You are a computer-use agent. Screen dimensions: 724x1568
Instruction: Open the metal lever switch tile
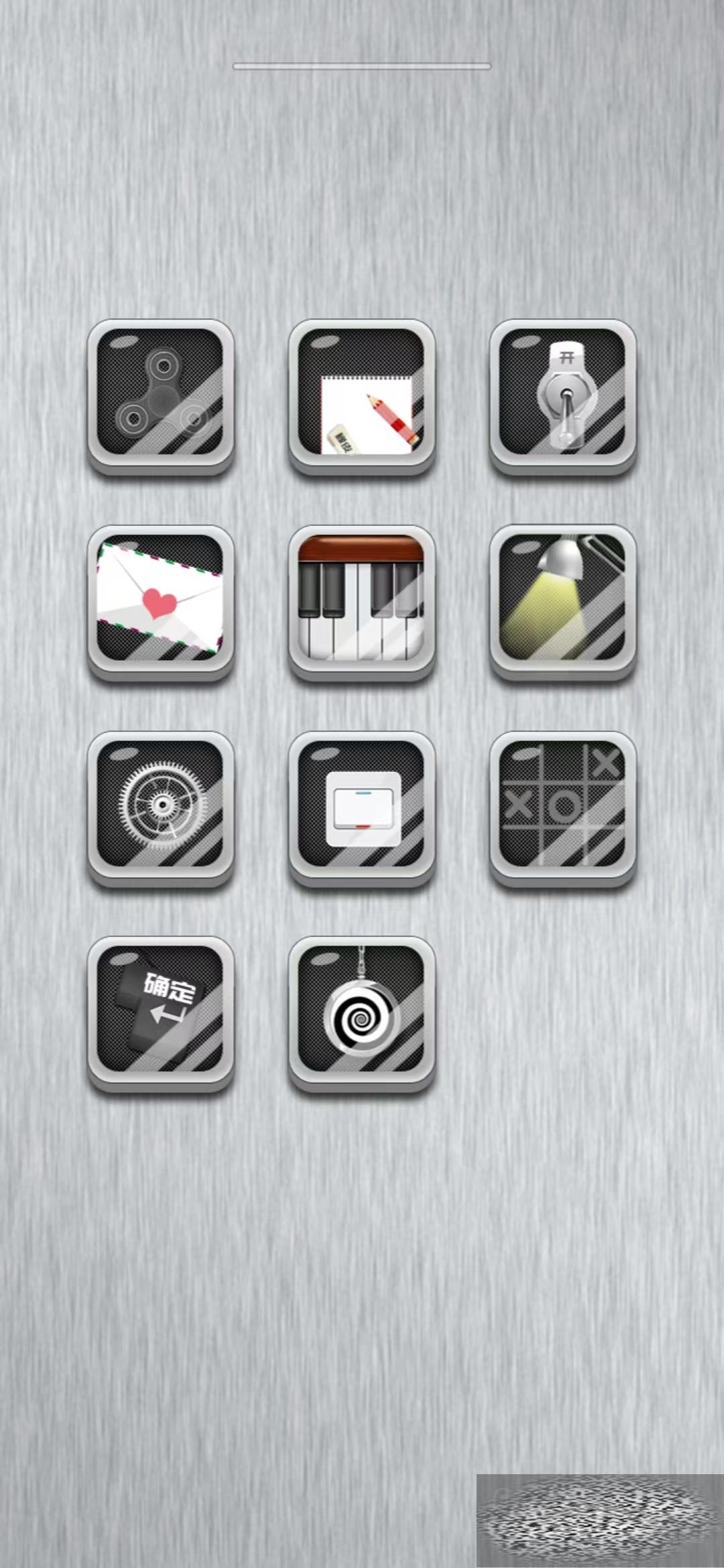coord(563,395)
